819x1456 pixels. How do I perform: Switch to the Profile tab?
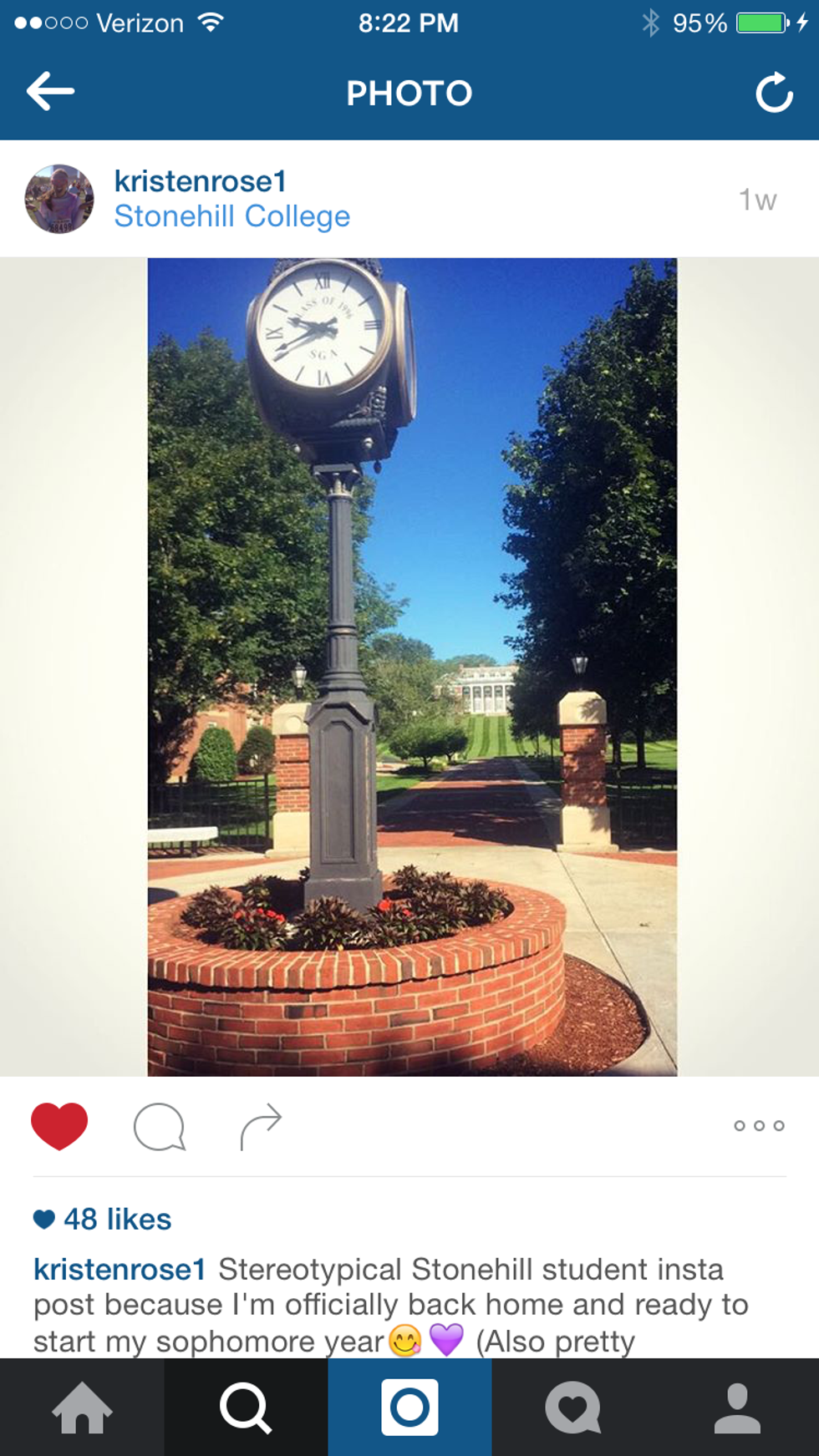pyautogui.click(x=737, y=1408)
